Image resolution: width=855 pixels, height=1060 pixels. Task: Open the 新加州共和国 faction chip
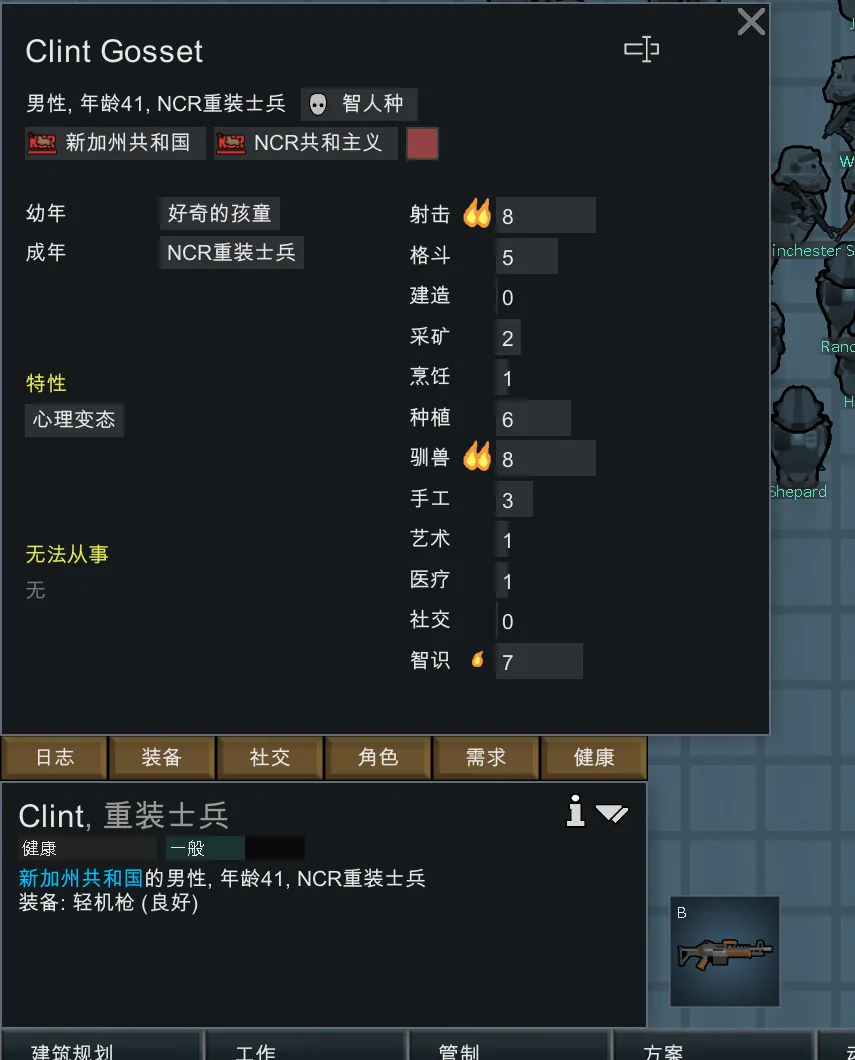115,143
